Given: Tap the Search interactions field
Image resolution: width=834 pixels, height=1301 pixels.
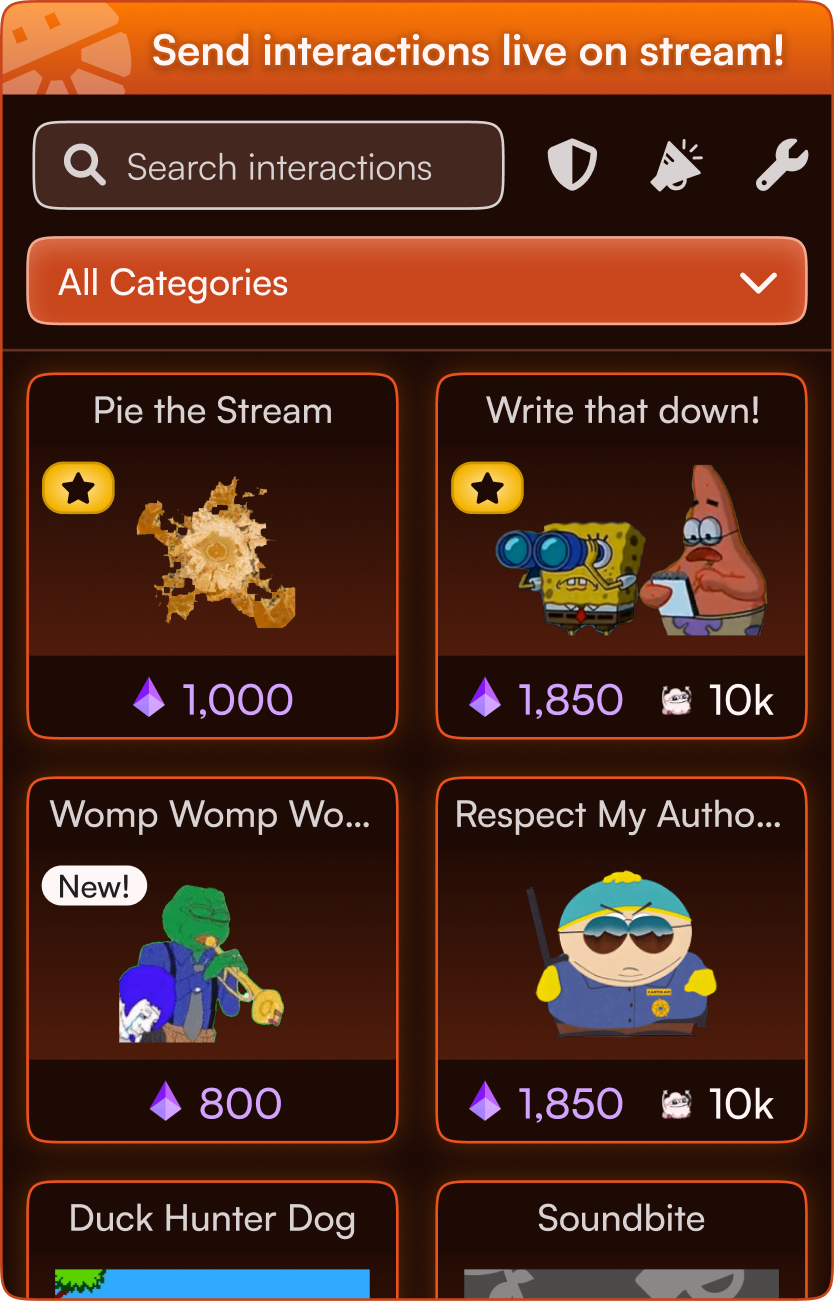Looking at the screenshot, I should point(268,166).
